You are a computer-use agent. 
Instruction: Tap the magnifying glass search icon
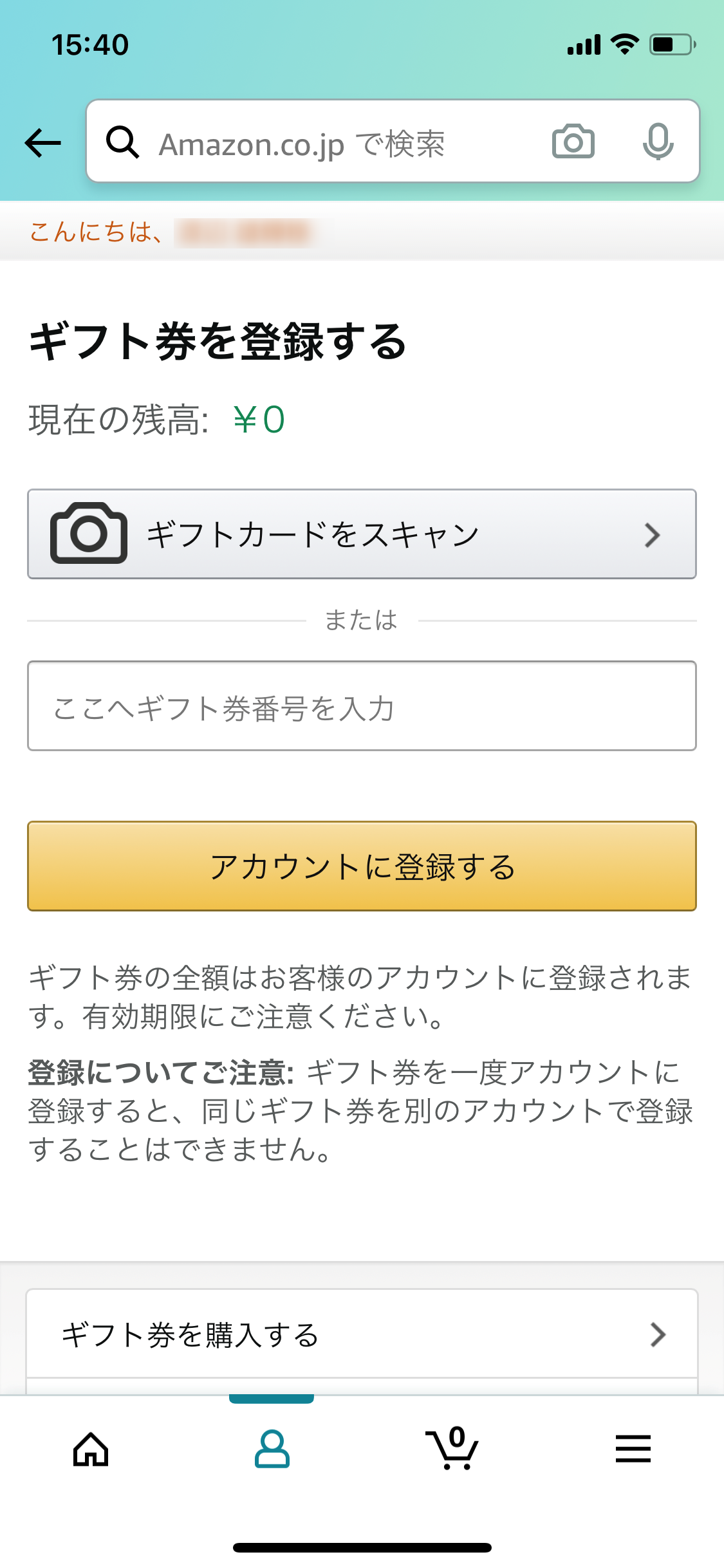tap(124, 143)
